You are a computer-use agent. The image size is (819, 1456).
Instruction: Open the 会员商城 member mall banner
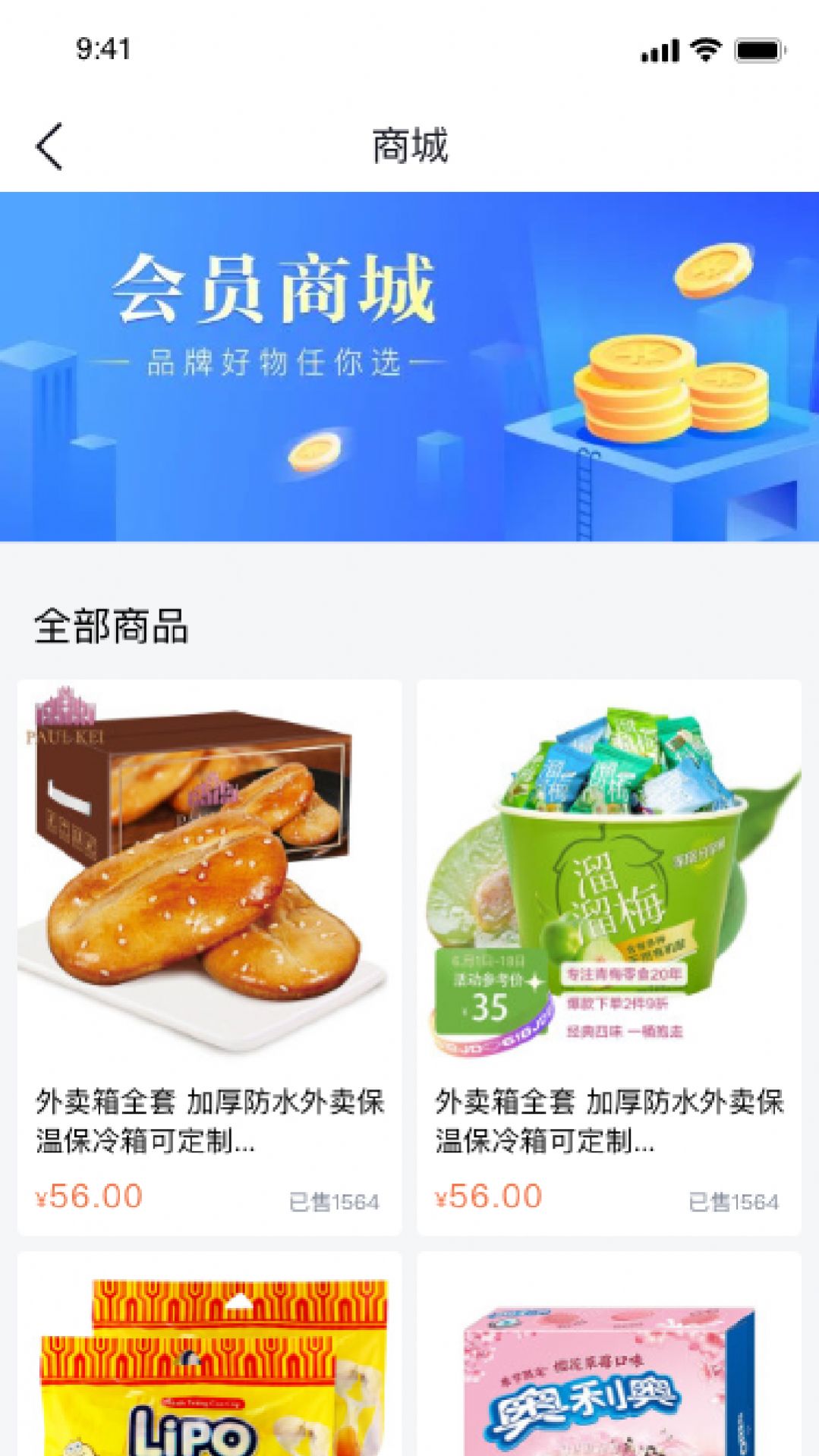click(410, 366)
